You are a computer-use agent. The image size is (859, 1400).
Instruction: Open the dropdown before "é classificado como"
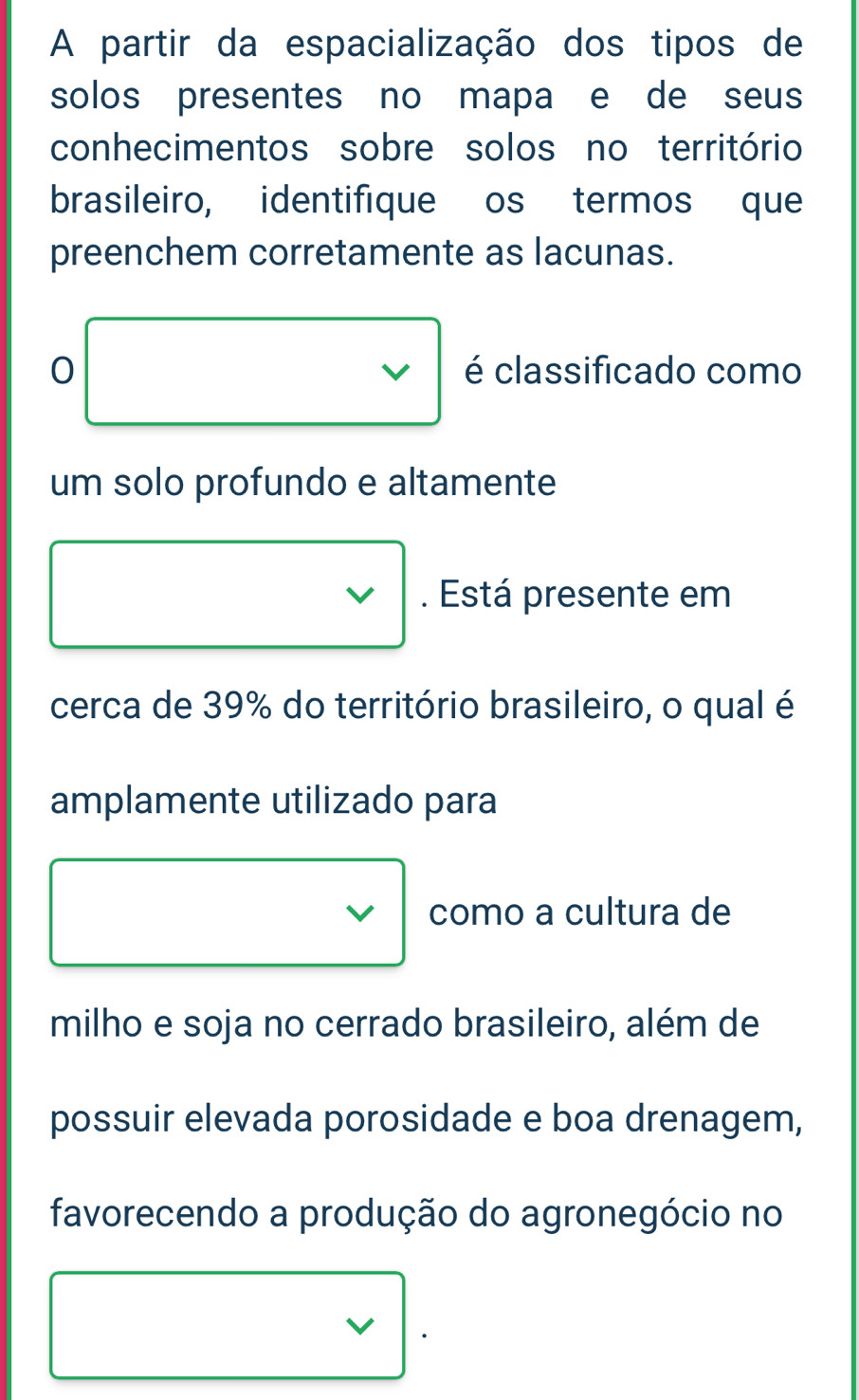[x=263, y=371]
